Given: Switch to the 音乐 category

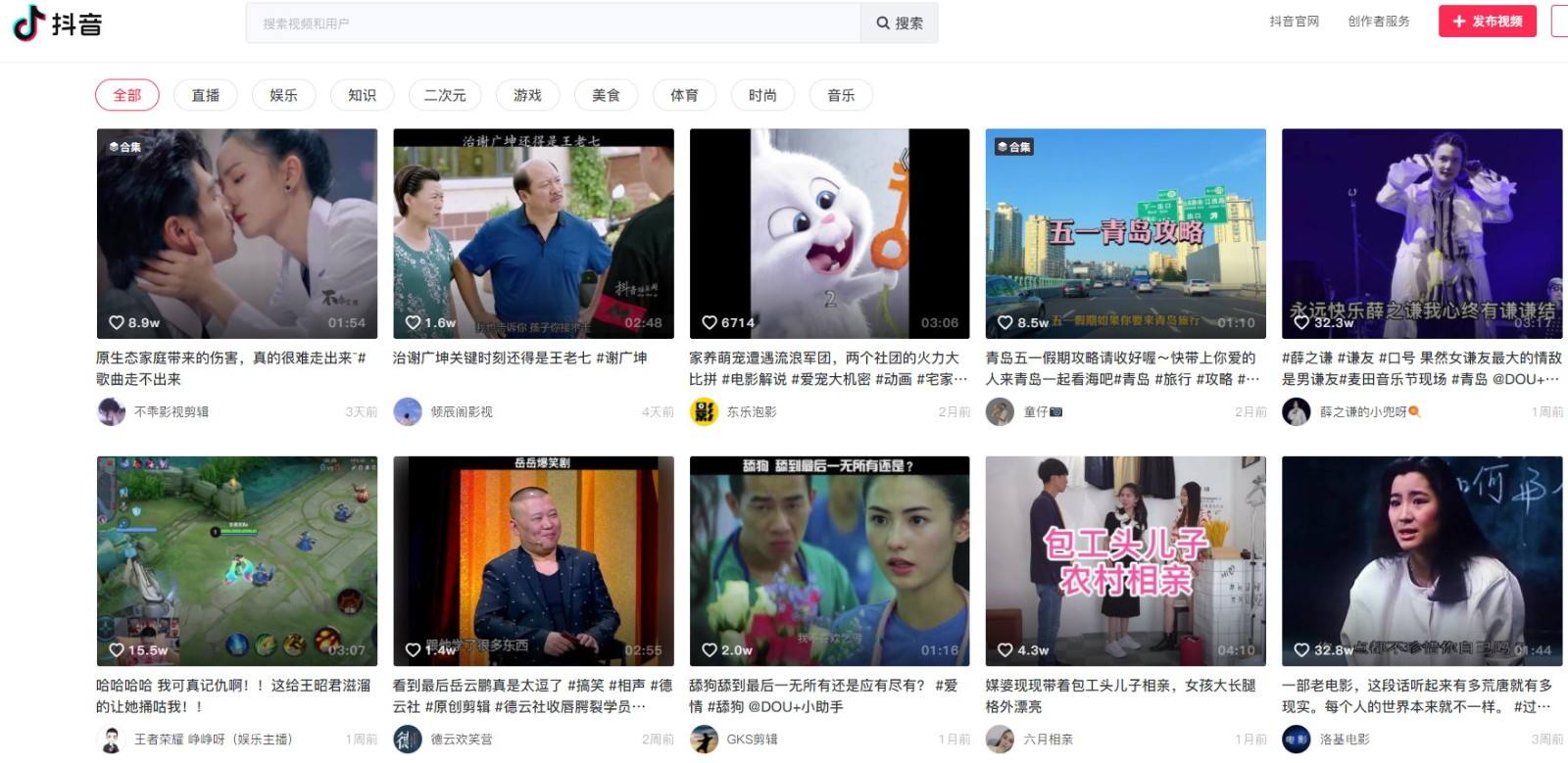Looking at the screenshot, I should [x=841, y=95].
